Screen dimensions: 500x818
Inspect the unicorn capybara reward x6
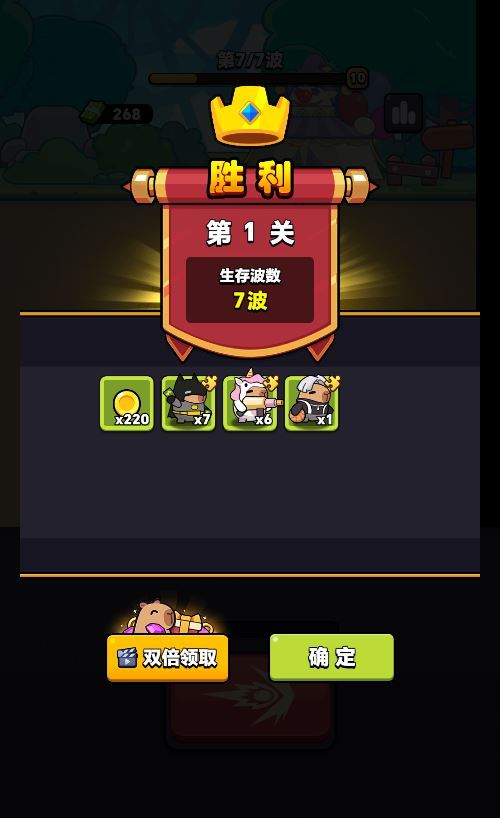click(250, 403)
